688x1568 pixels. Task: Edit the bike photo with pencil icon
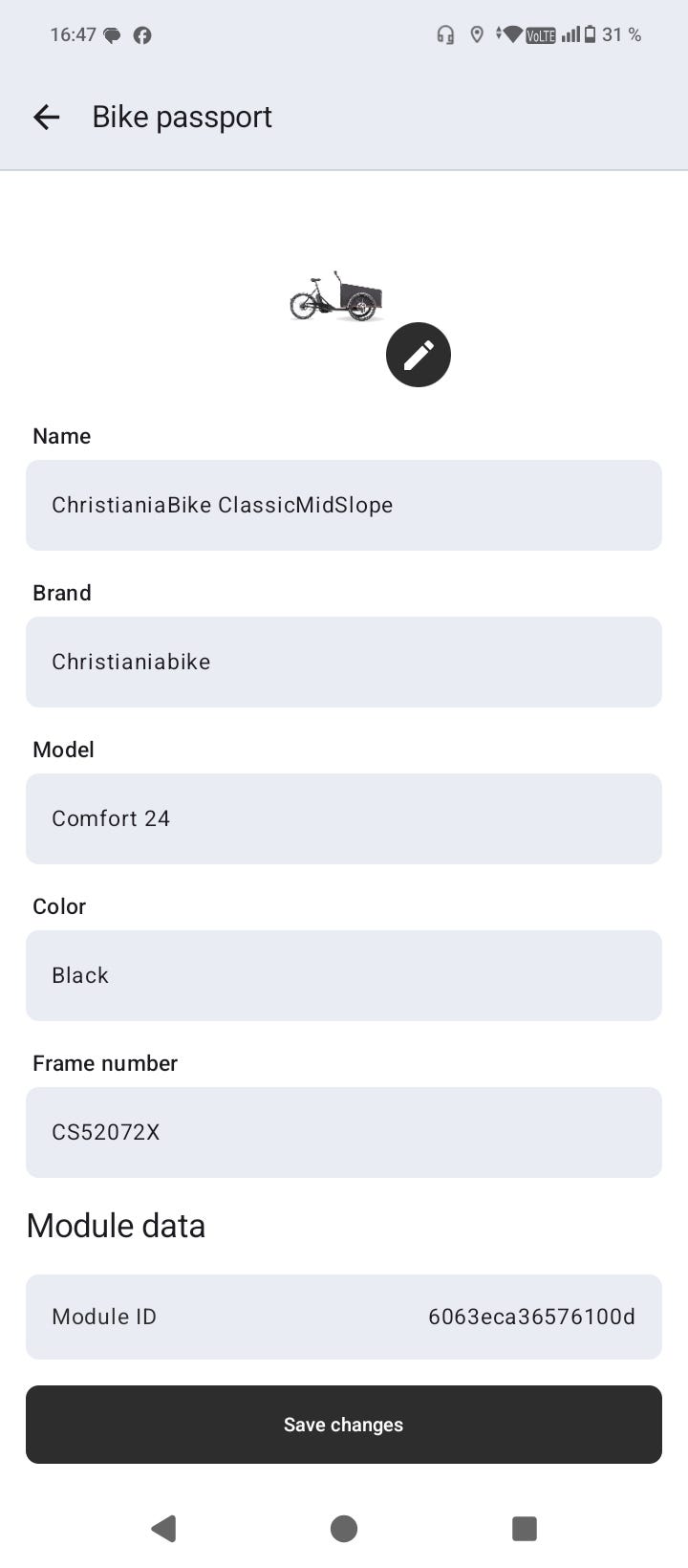pyautogui.click(x=419, y=355)
